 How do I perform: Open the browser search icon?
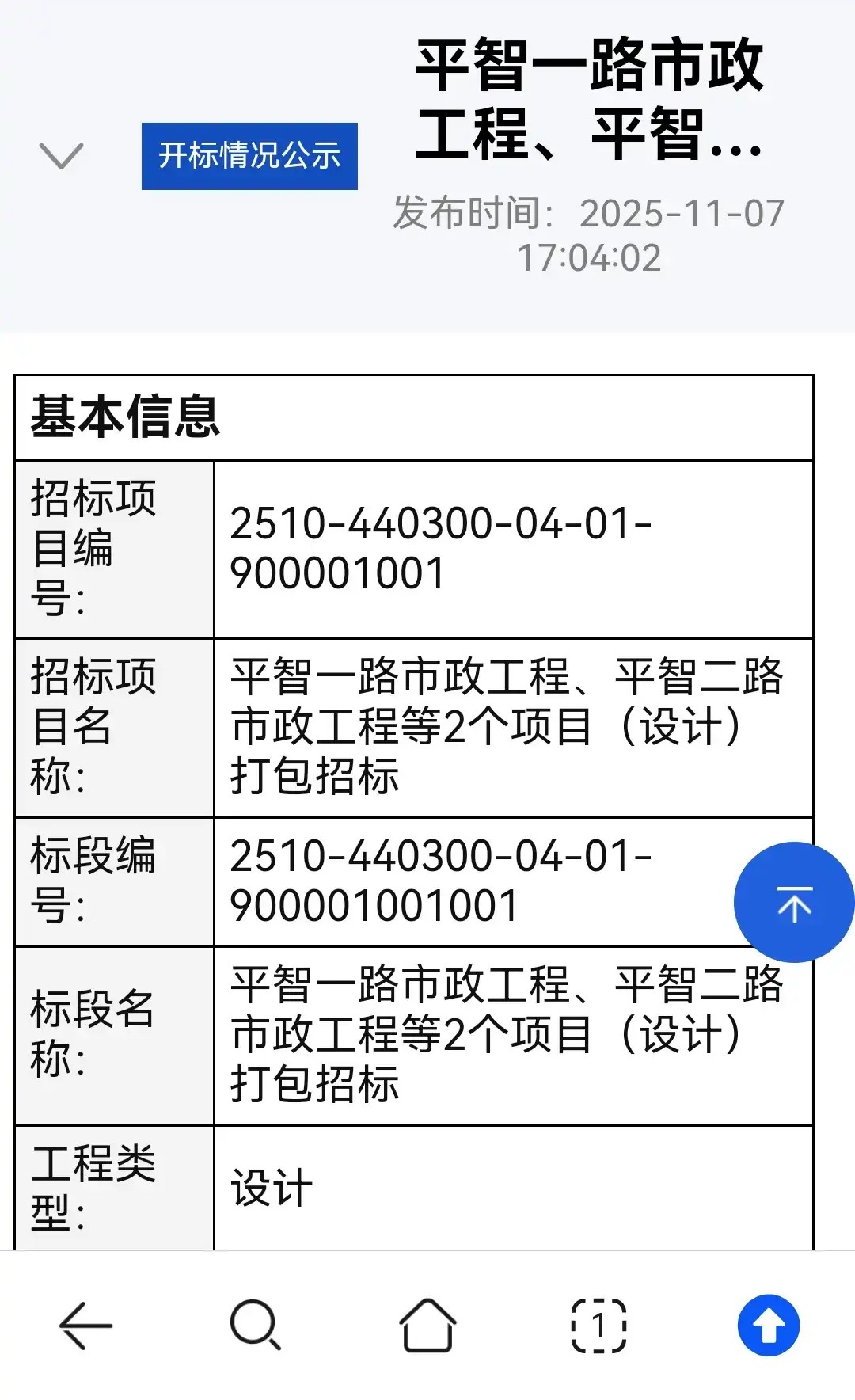255,1325
